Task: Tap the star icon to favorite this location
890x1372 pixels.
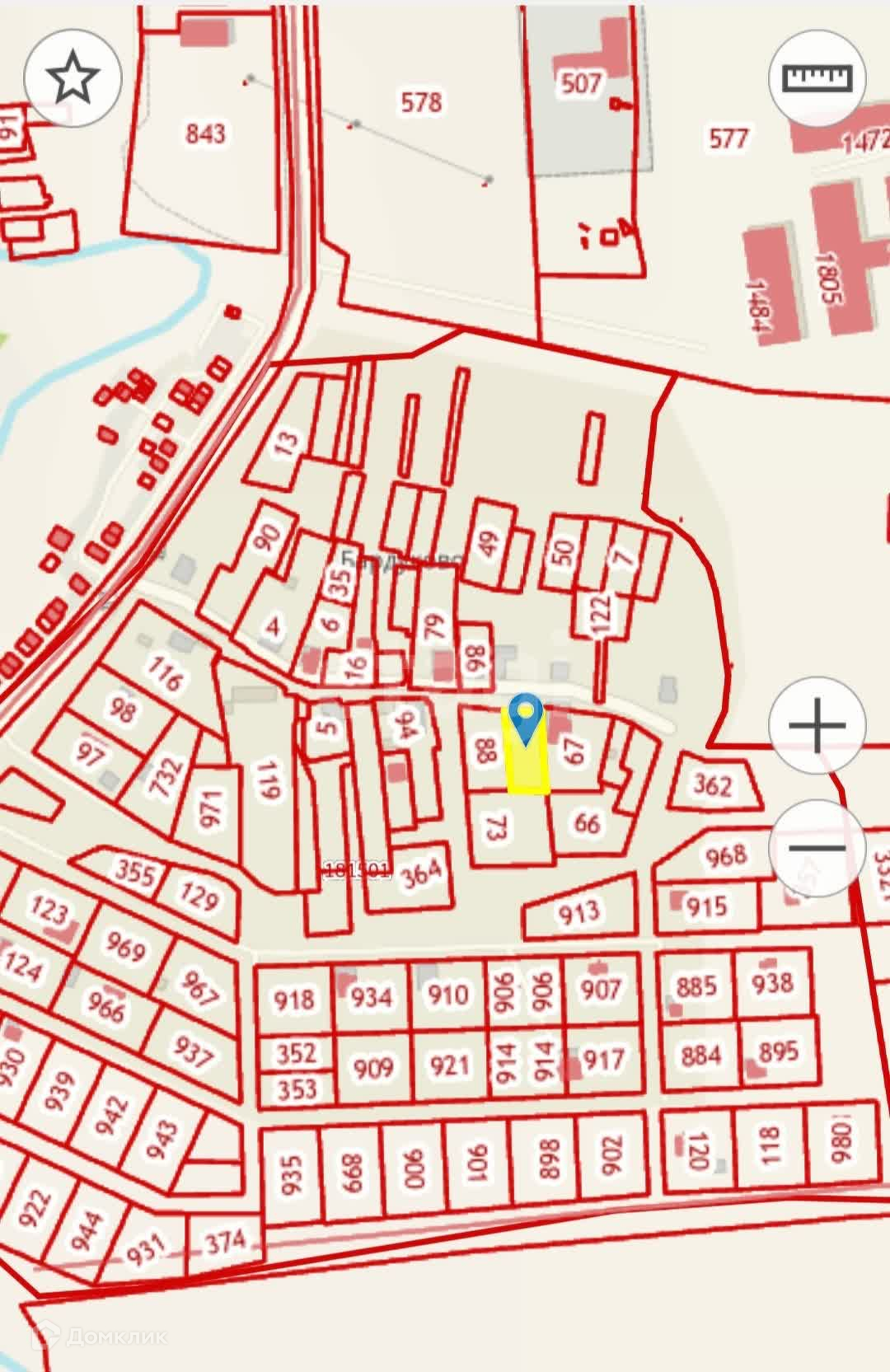Action: 73,77
